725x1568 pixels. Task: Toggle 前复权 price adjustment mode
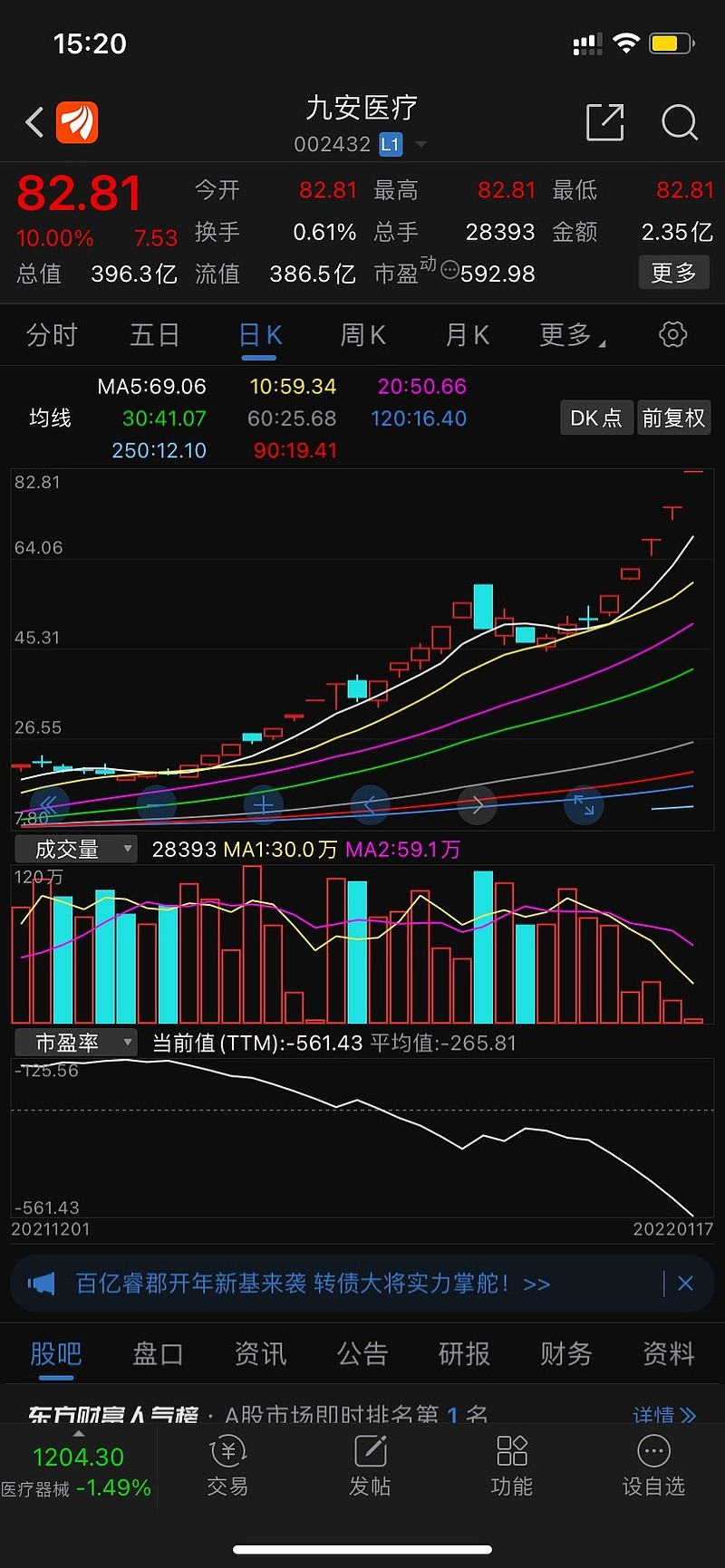point(673,418)
